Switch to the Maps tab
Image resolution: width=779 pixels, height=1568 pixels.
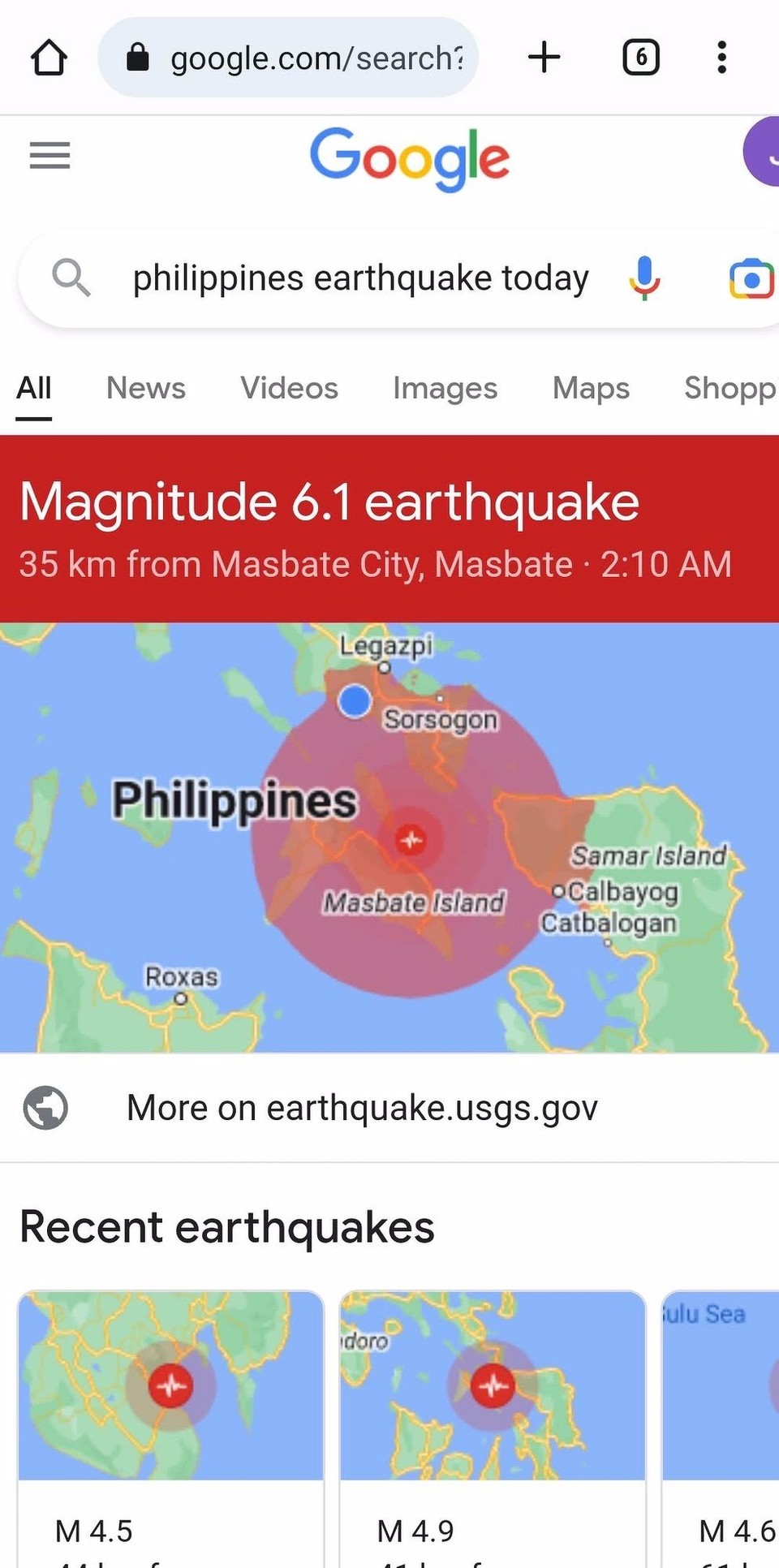coord(591,388)
